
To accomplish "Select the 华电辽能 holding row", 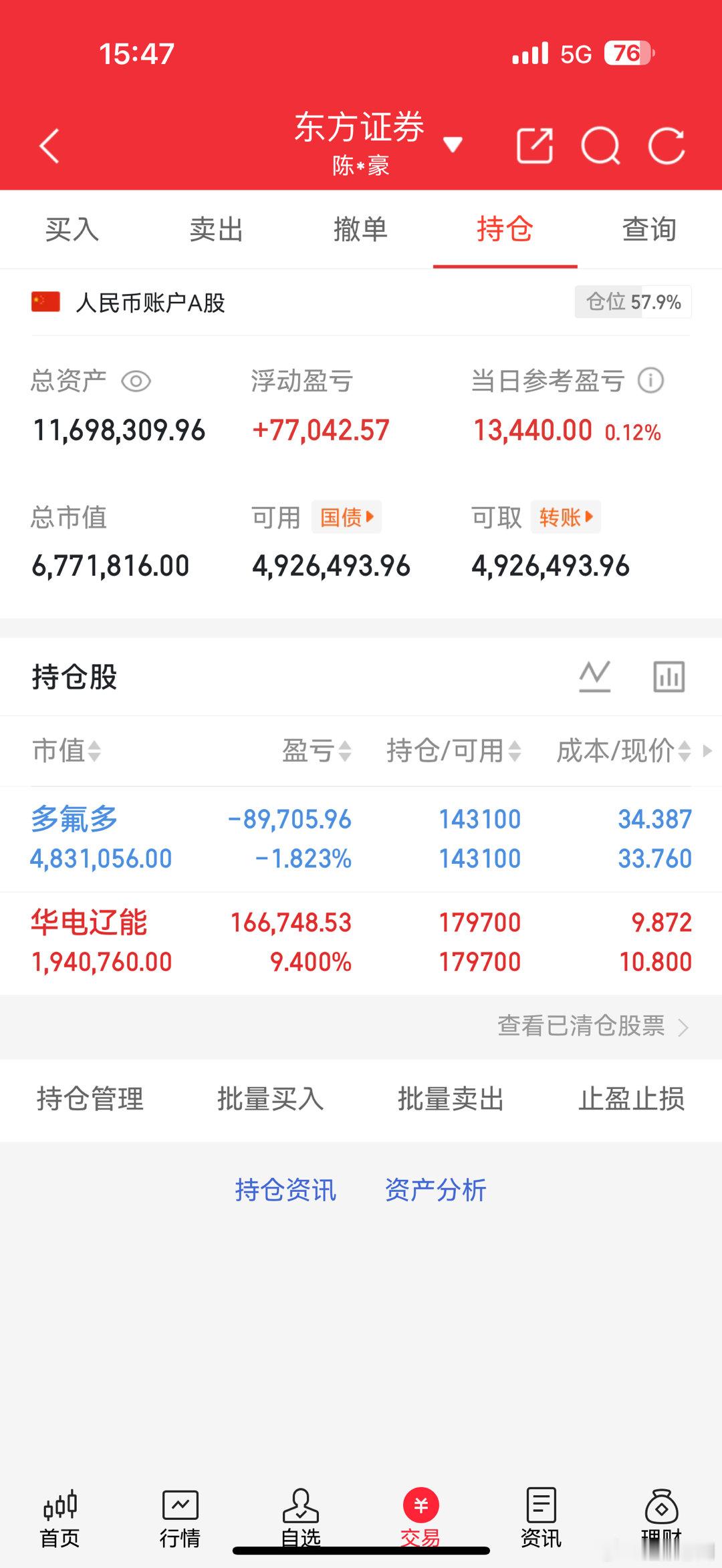I will point(267,941).
